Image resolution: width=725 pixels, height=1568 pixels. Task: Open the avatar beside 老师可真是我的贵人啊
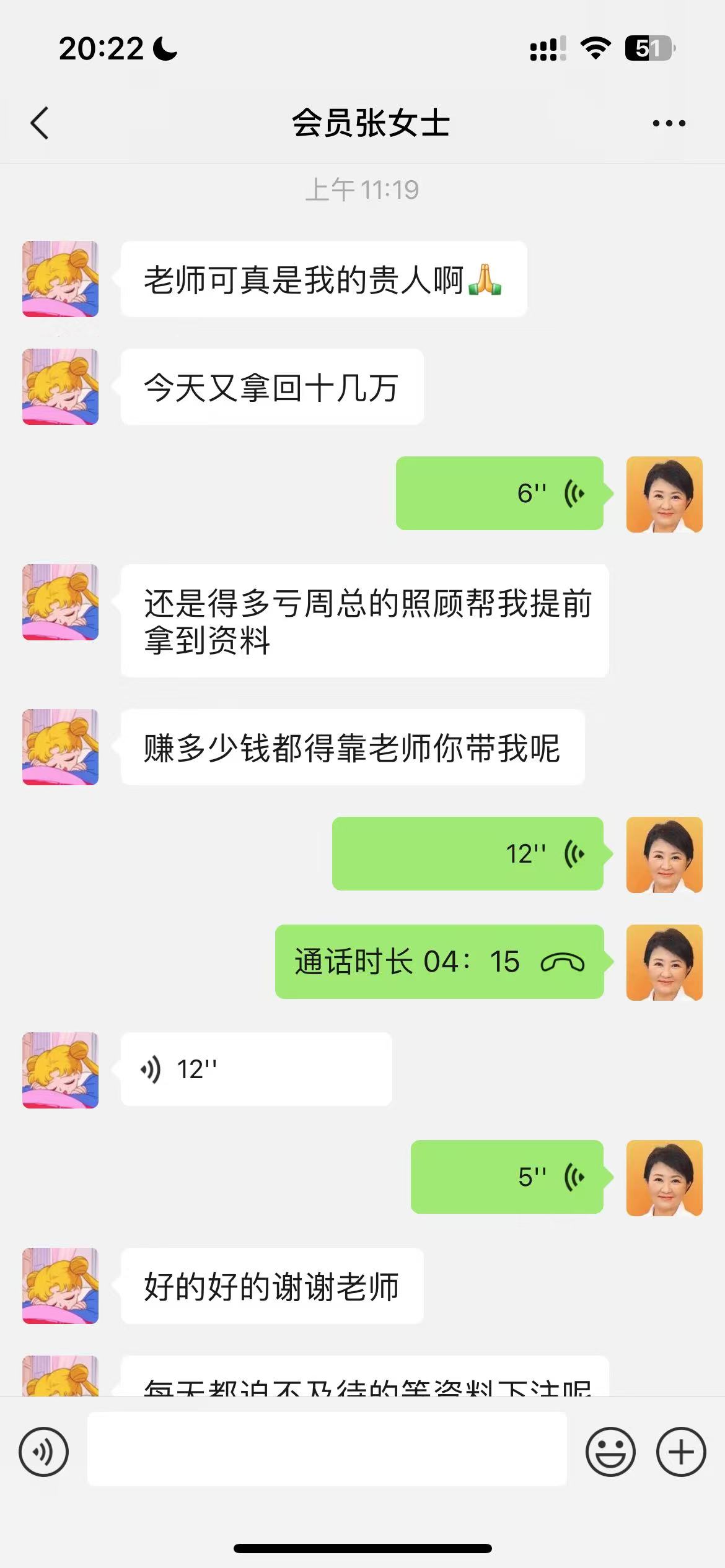(x=60, y=279)
